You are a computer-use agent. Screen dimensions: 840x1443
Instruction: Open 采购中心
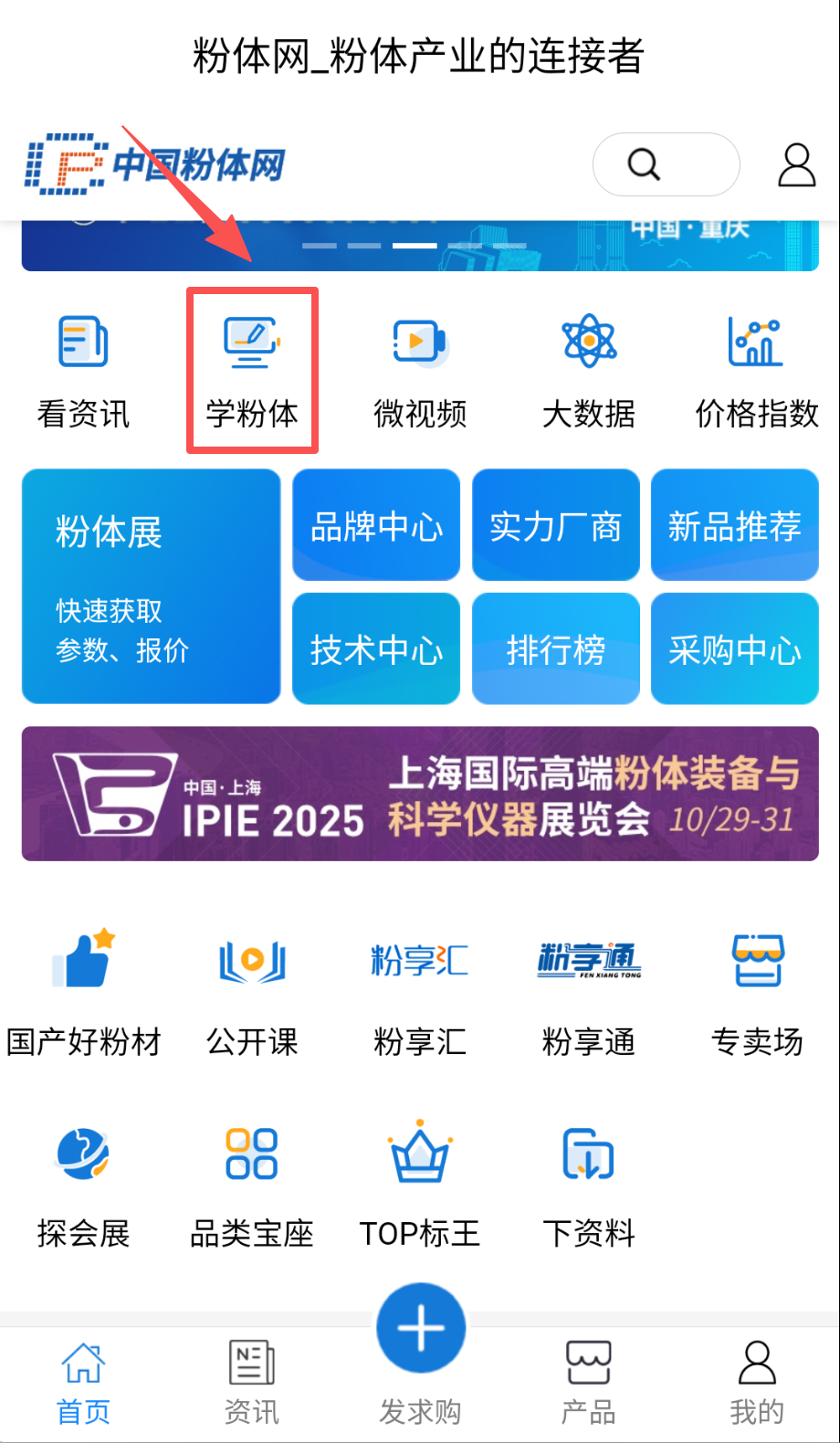(x=734, y=649)
